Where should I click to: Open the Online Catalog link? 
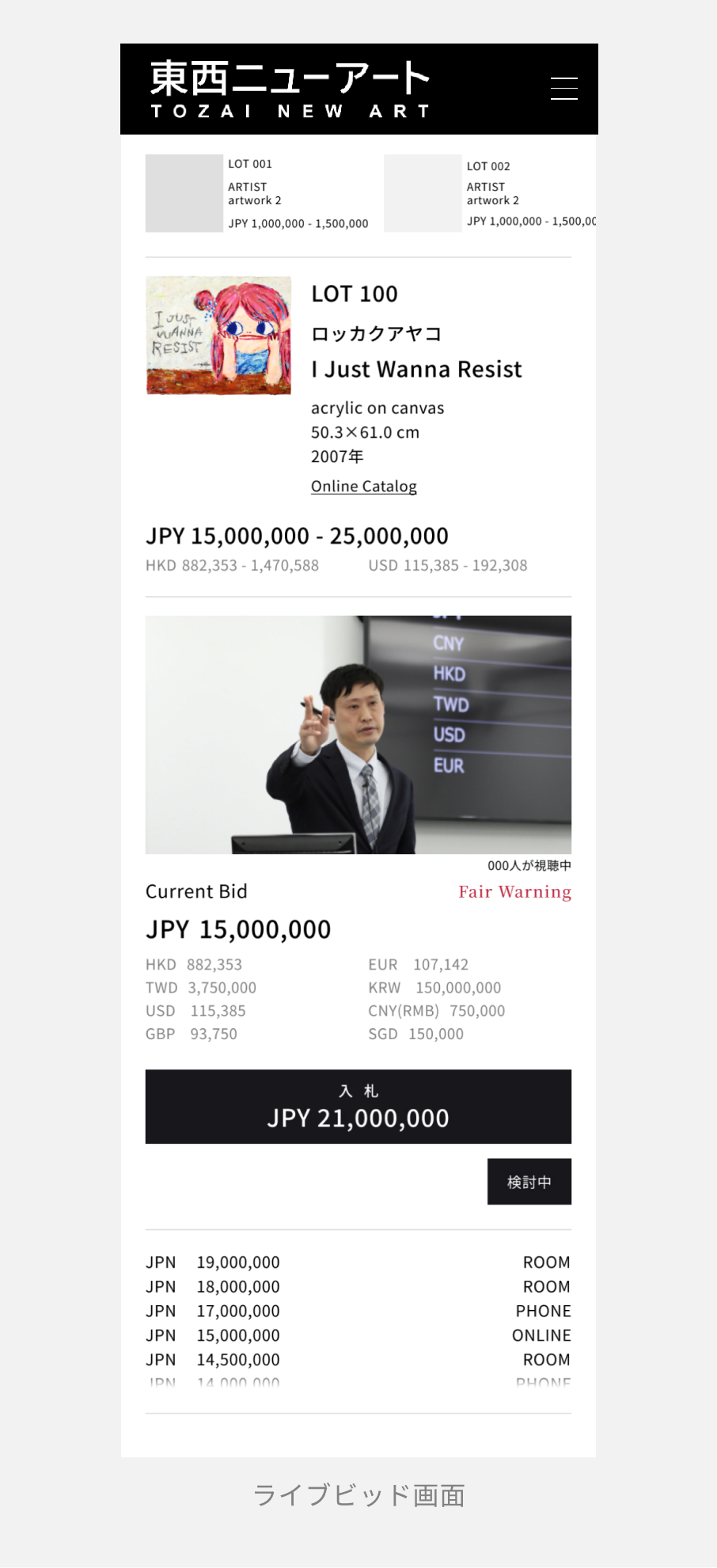(363, 486)
